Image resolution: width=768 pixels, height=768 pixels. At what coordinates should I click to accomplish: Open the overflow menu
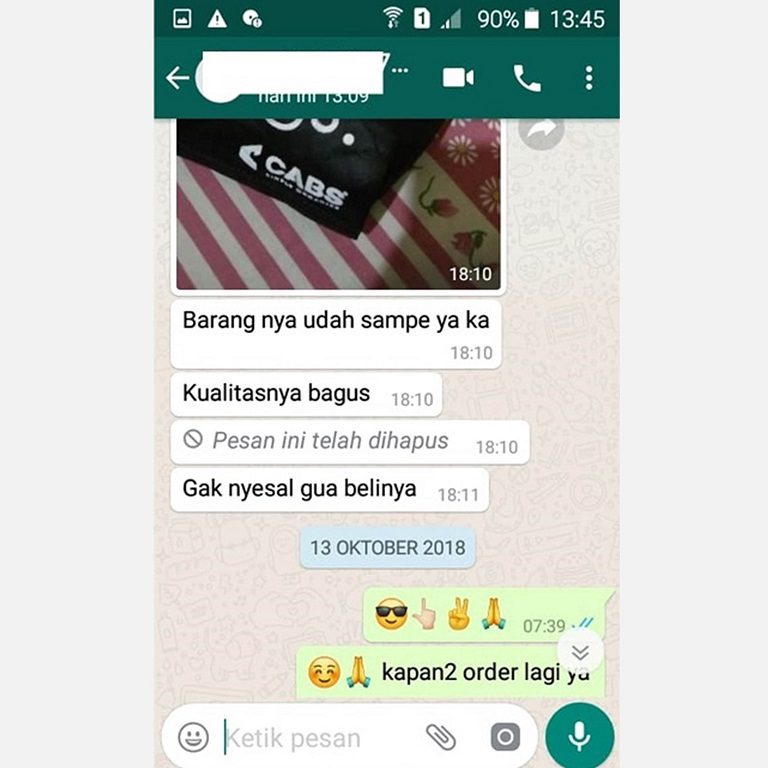click(x=589, y=78)
